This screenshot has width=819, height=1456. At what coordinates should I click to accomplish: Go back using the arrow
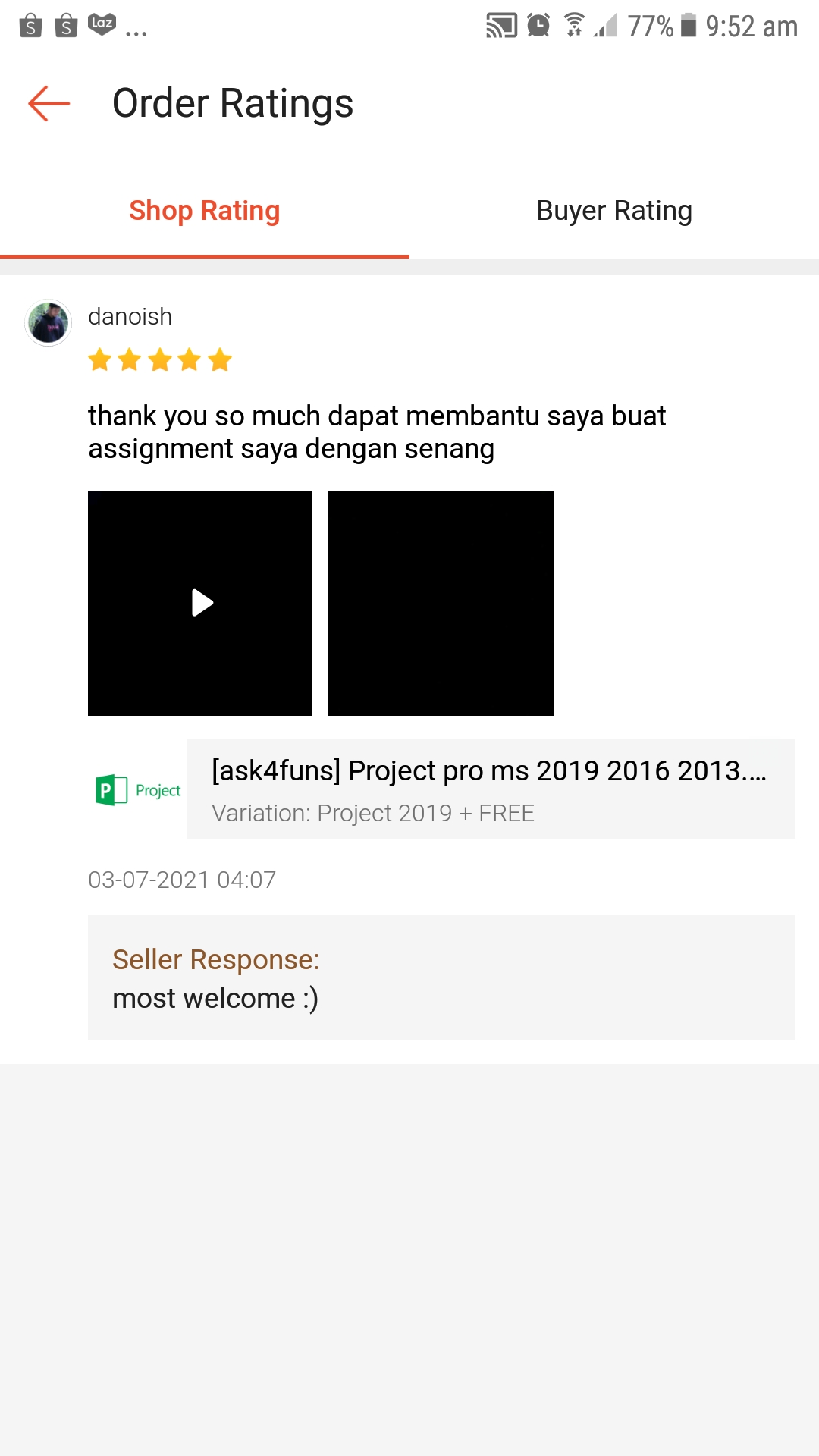click(x=49, y=104)
